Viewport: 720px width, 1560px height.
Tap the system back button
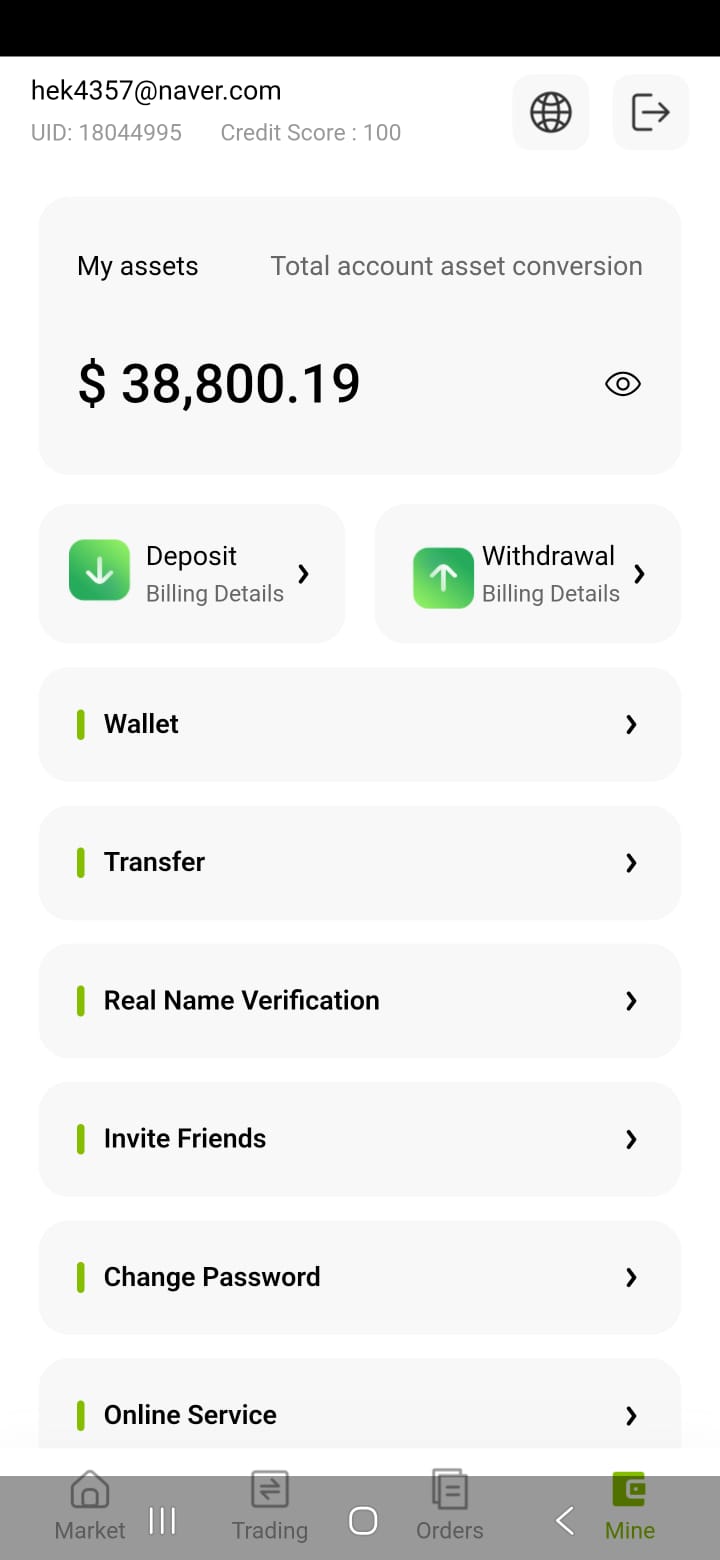click(x=565, y=1521)
